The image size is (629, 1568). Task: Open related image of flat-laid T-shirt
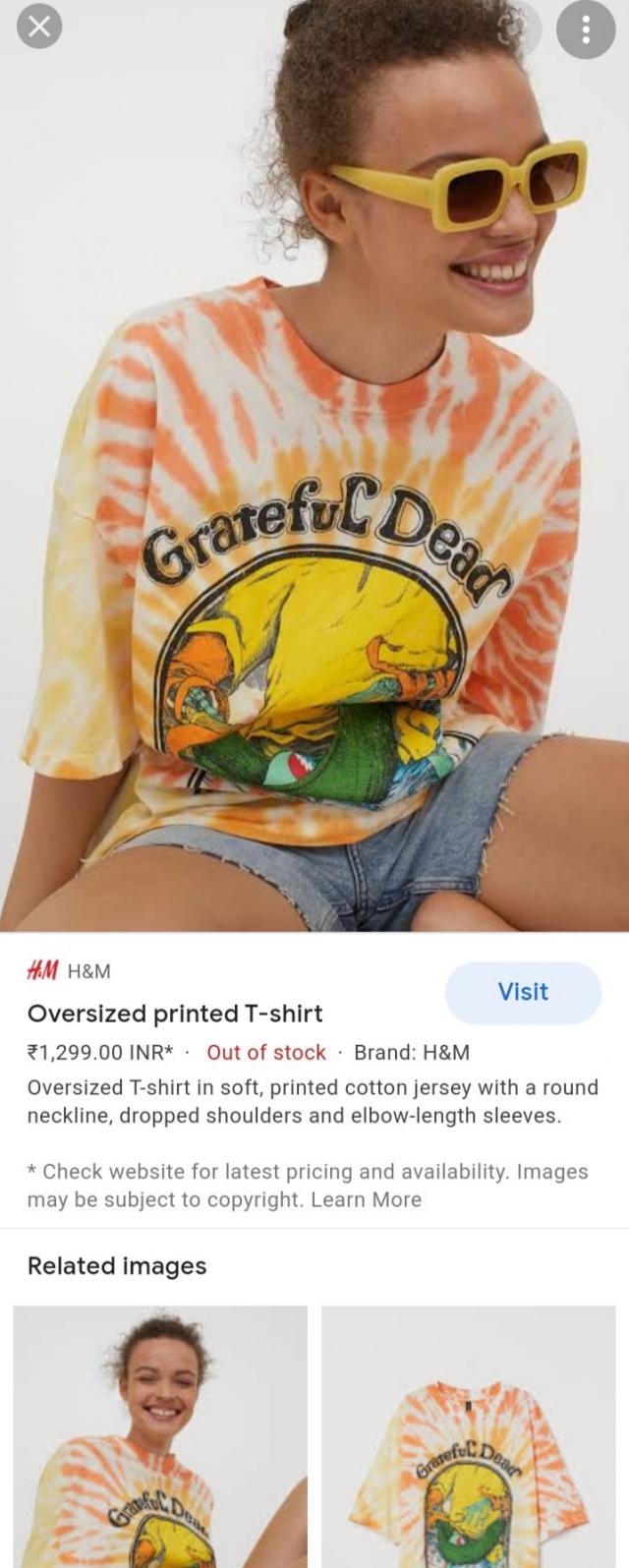click(x=469, y=1435)
